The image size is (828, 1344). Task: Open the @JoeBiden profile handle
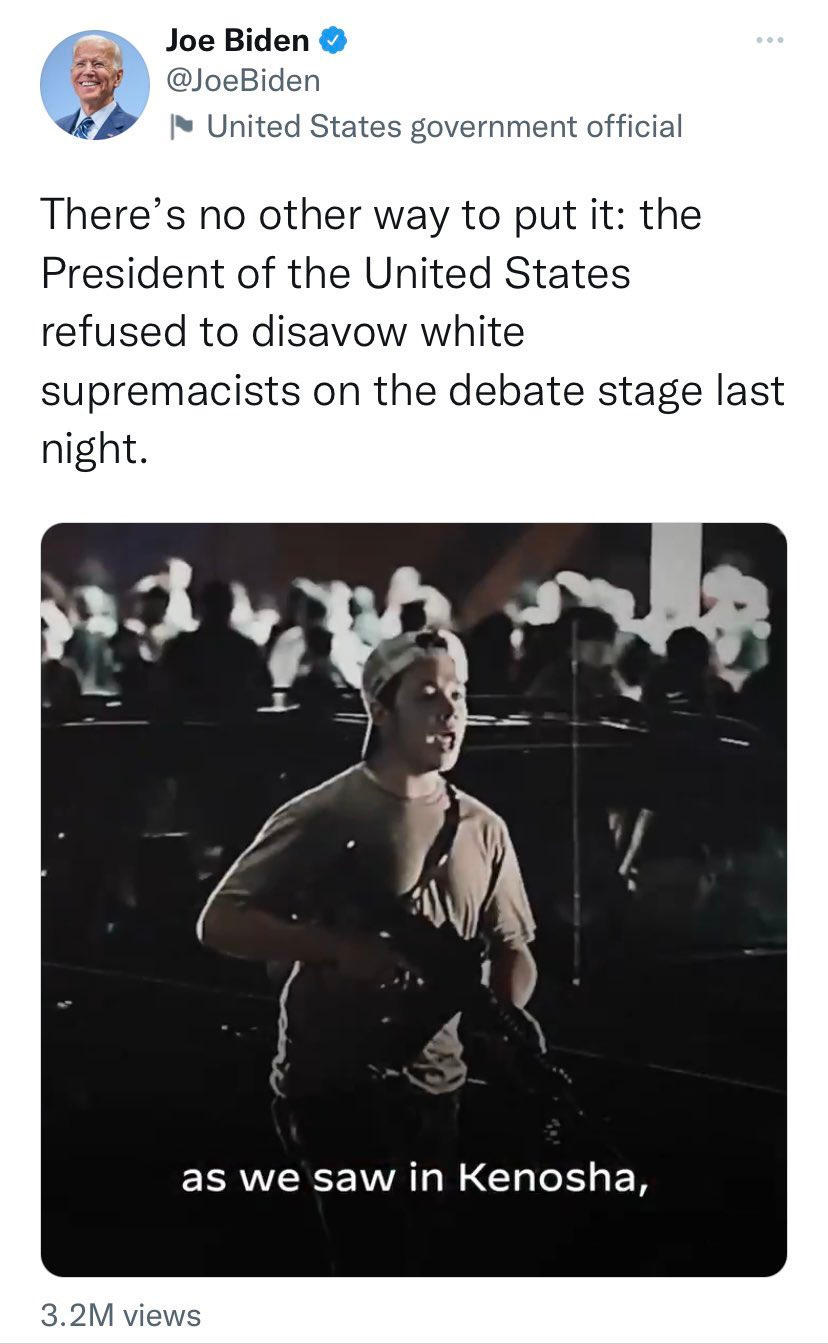pos(243,81)
